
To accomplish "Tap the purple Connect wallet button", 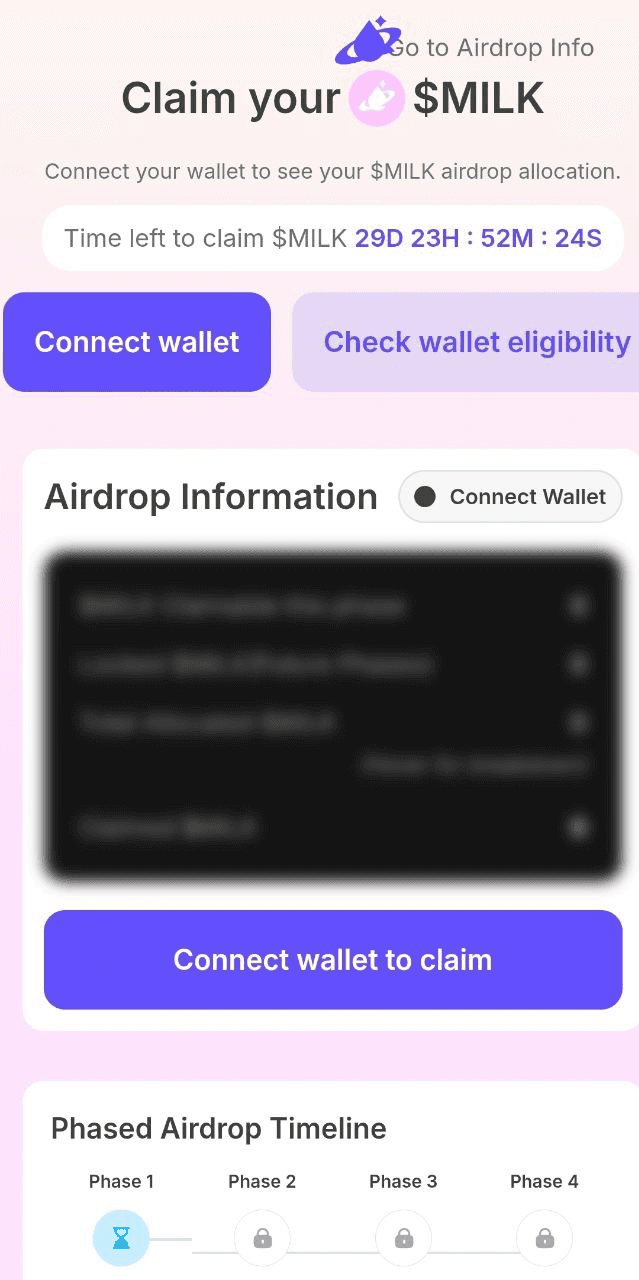I will click(137, 342).
